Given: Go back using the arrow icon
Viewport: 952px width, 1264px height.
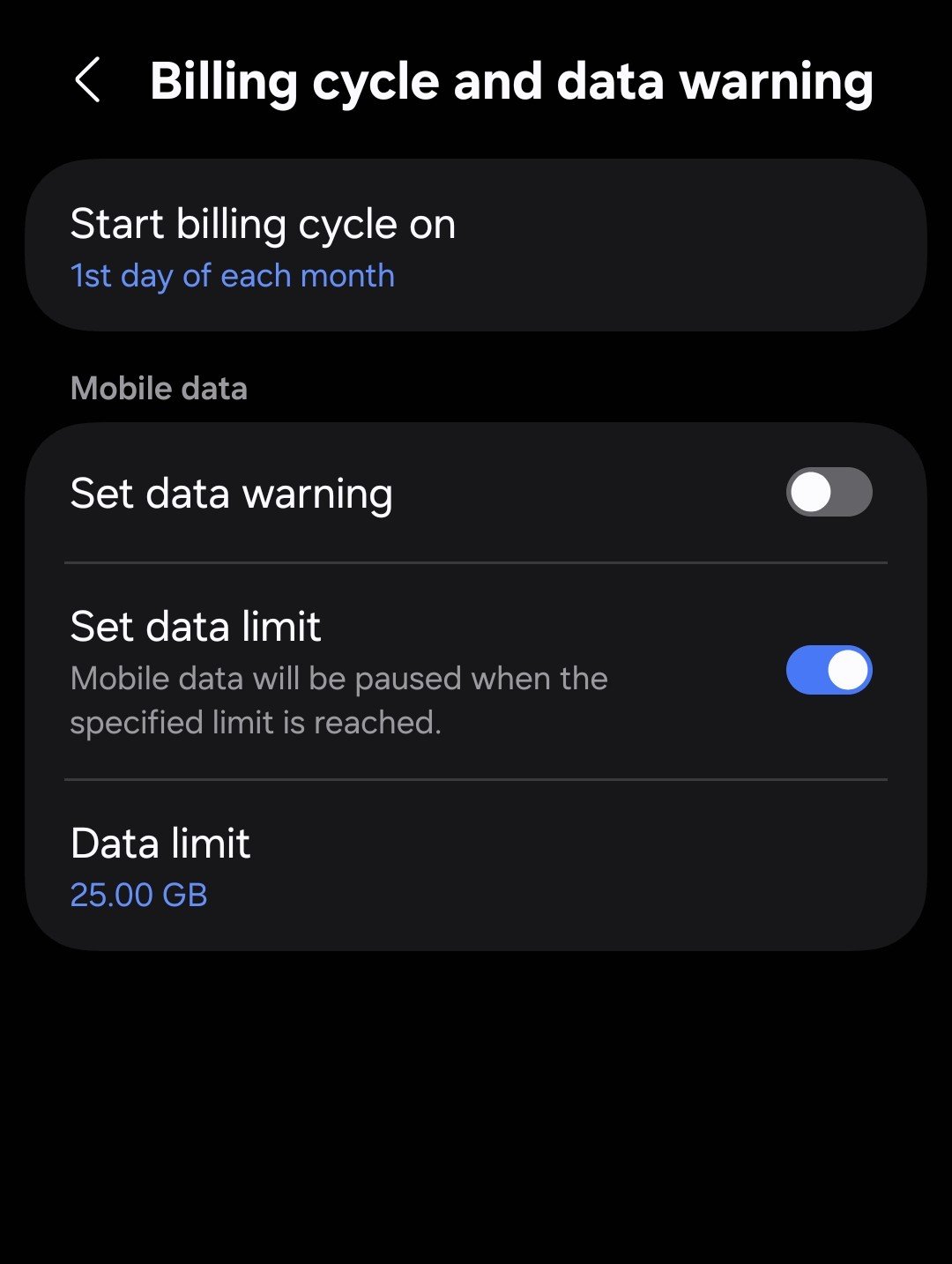Looking at the screenshot, I should point(87,80).
